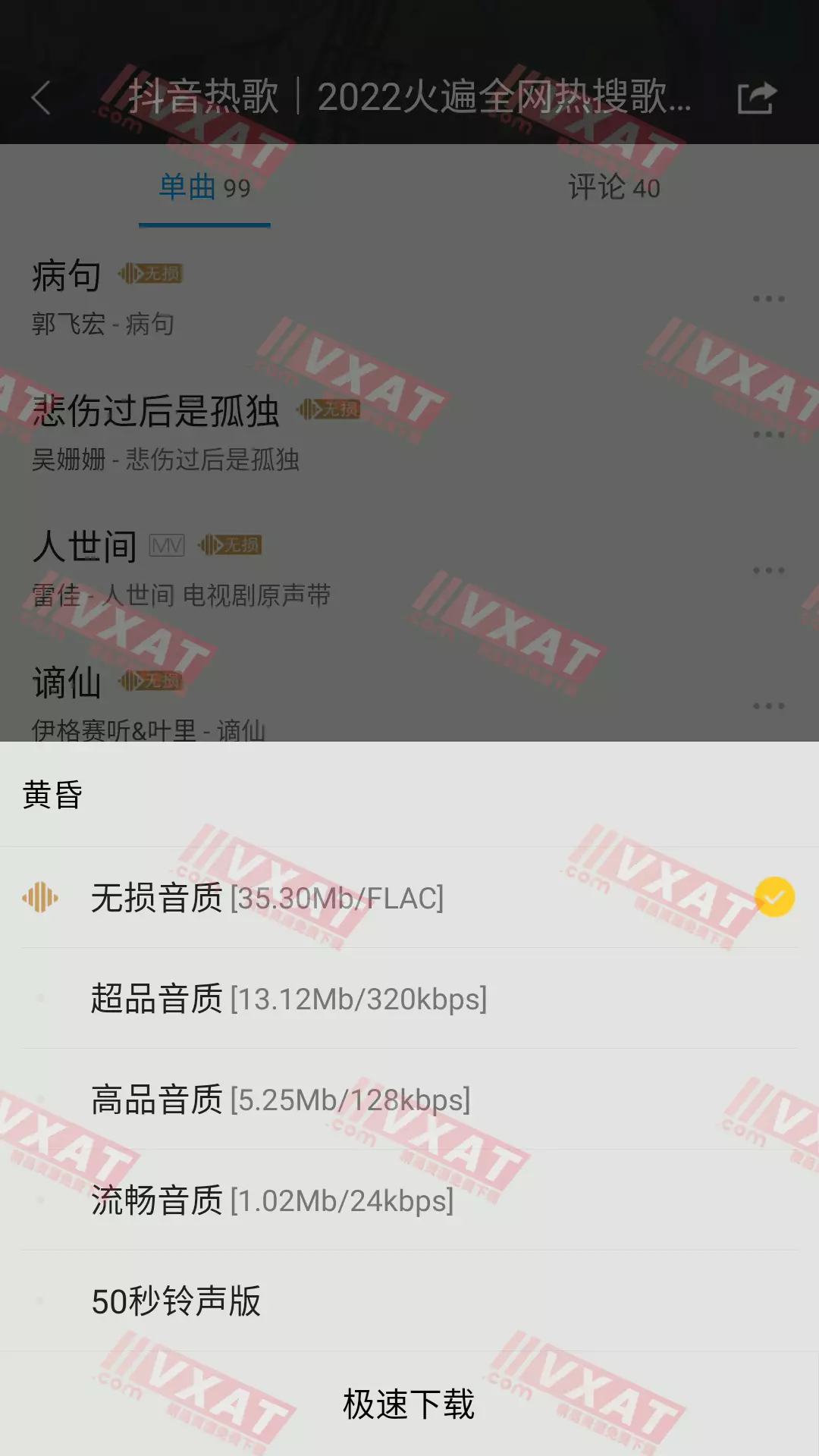Open more options for 病句
819x1456 pixels.
pyautogui.click(x=768, y=299)
